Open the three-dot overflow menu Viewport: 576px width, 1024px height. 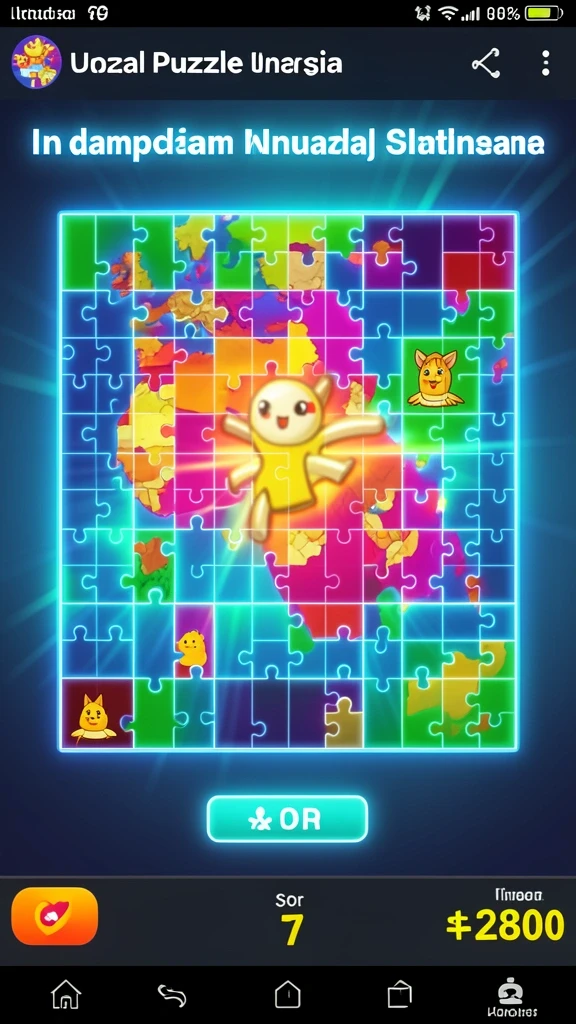545,64
